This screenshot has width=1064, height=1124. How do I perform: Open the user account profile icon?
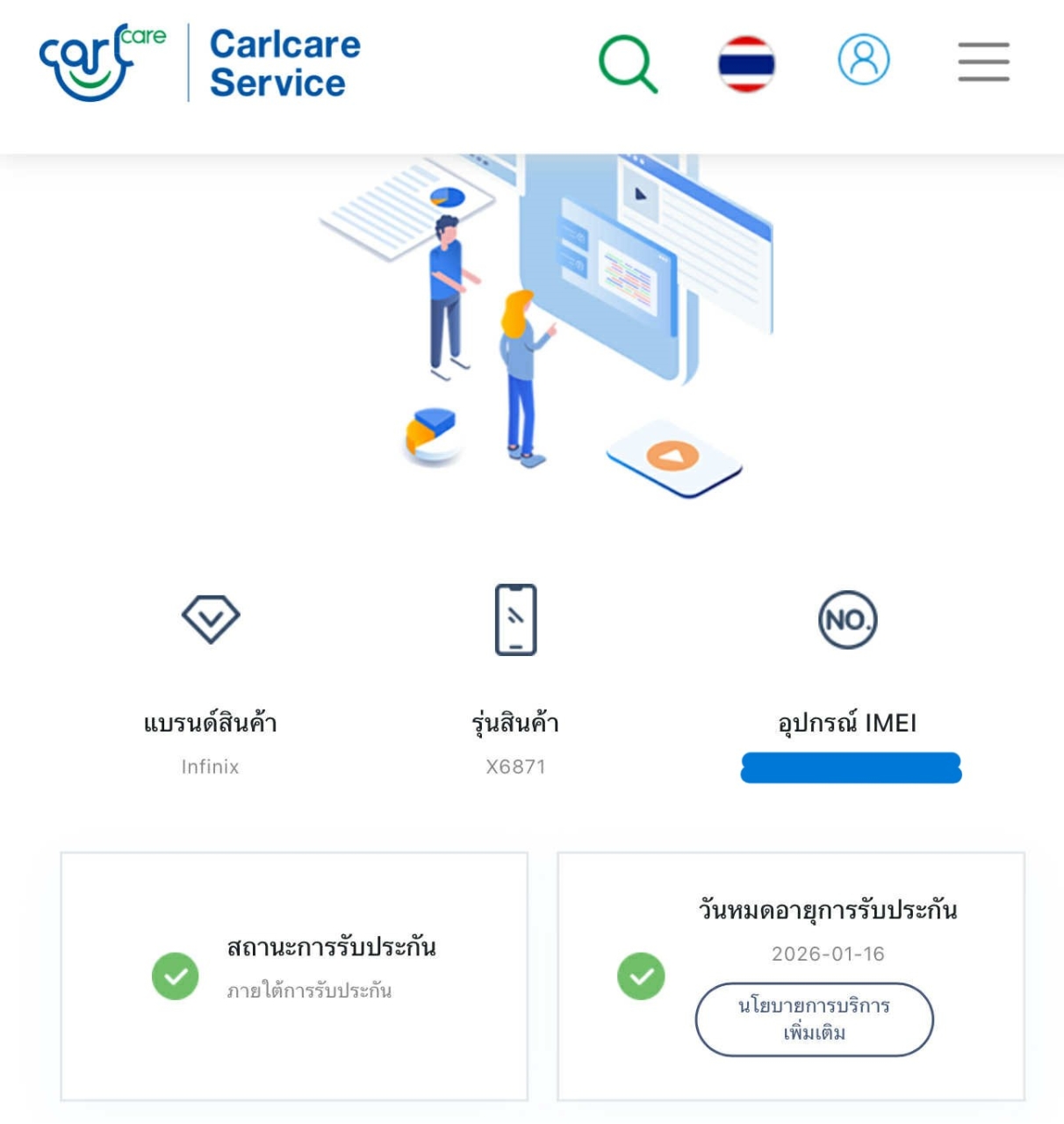click(864, 60)
